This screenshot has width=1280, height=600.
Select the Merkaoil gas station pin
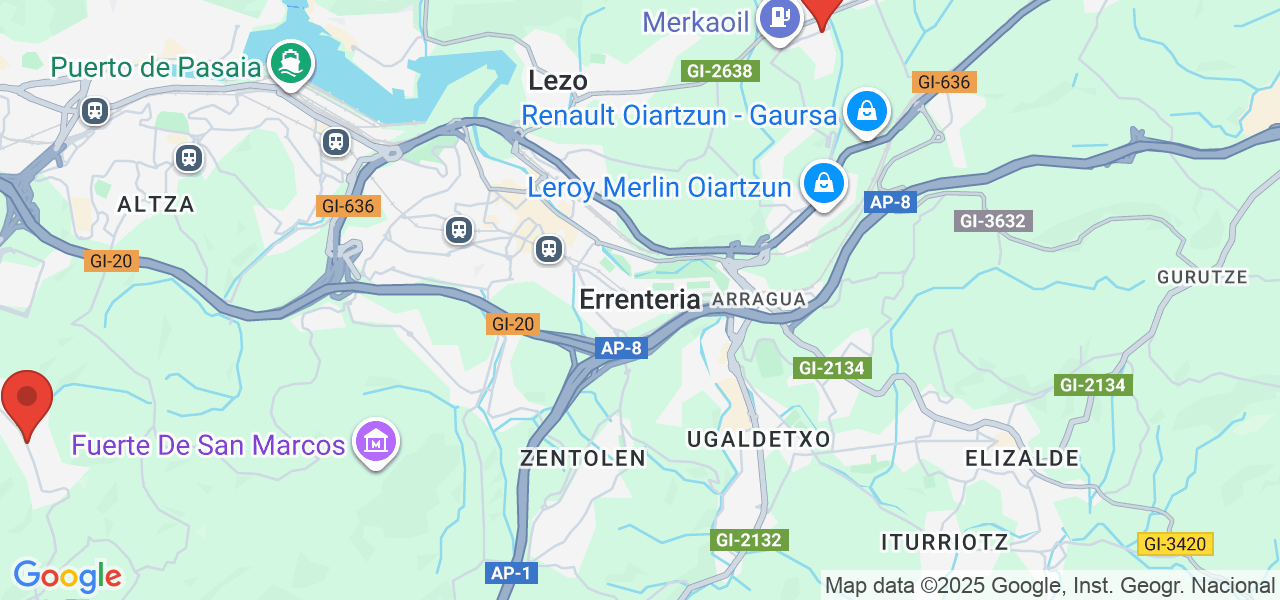coord(780,18)
